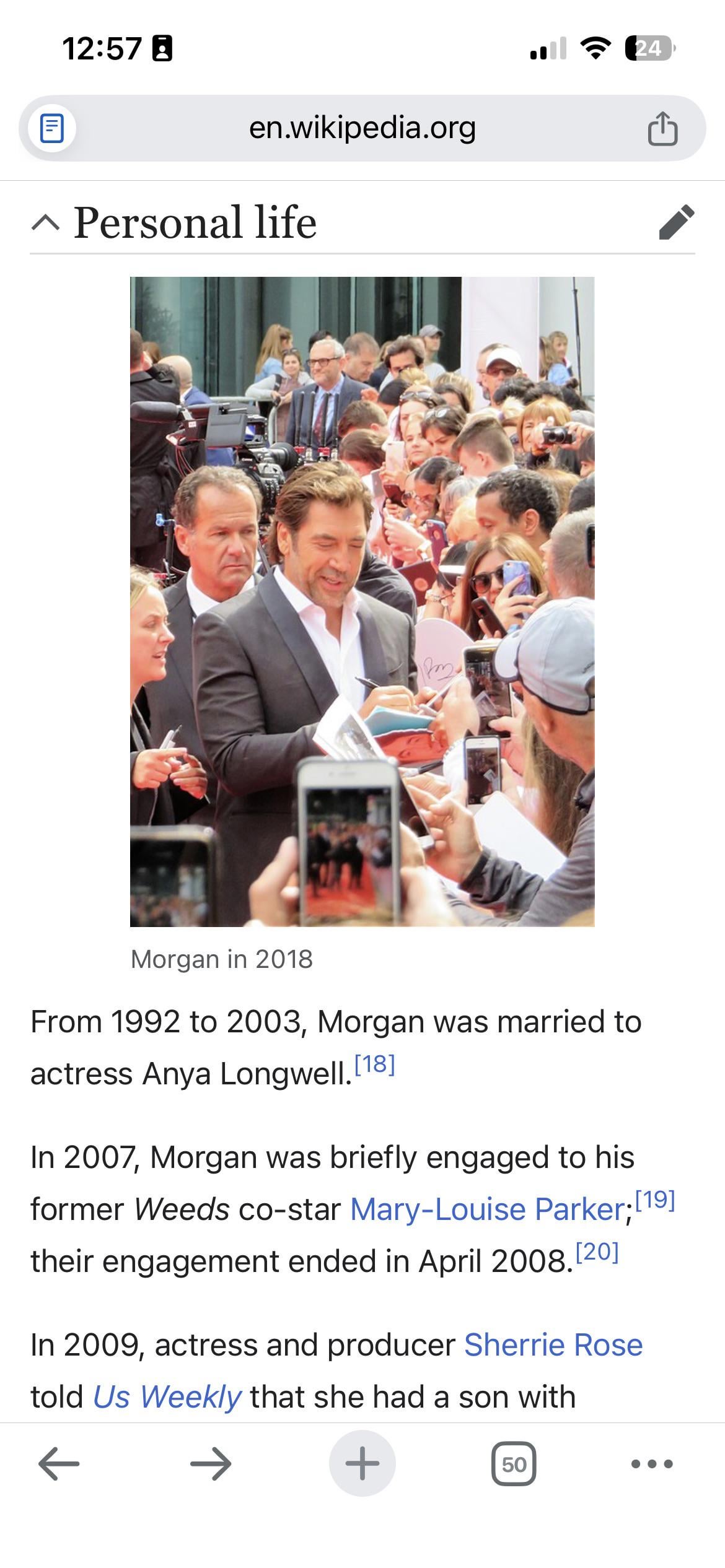Open the Us Weekly link

pyautogui.click(x=166, y=1396)
